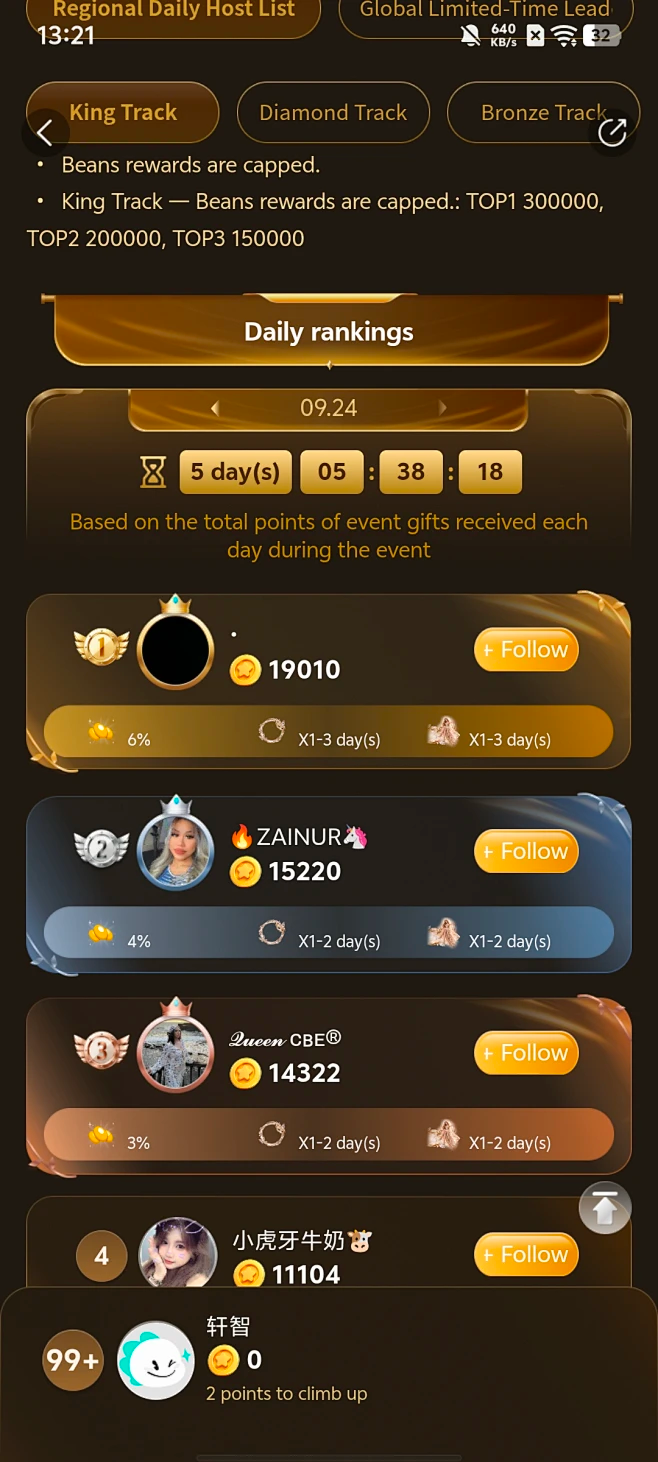This screenshot has height=1462, width=658.
Task: Follow ZAINUR
Action: (526, 852)
